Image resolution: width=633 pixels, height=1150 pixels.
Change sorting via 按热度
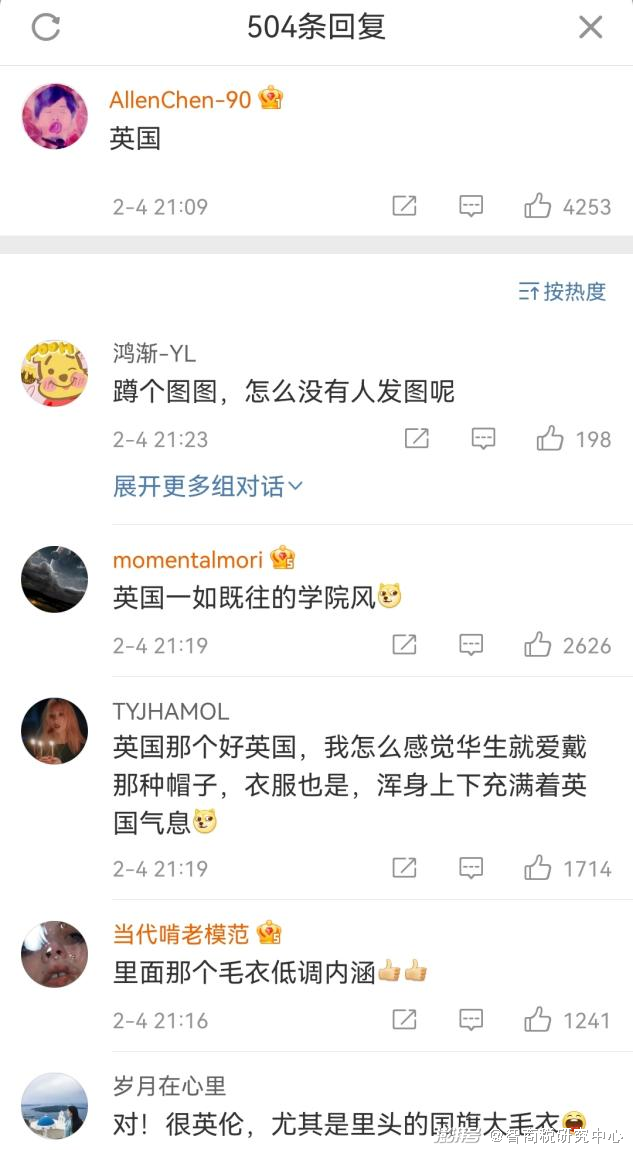point(563,292)
